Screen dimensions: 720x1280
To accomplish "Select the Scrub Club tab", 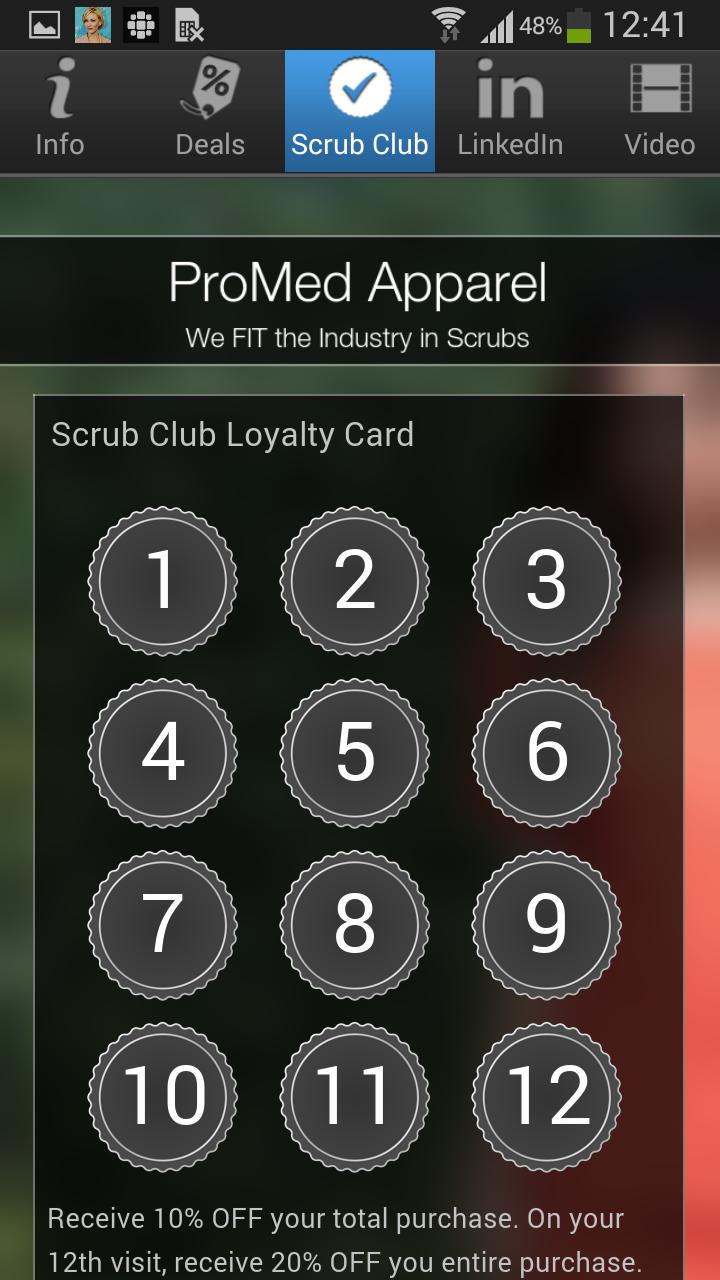I will (360, 112).
